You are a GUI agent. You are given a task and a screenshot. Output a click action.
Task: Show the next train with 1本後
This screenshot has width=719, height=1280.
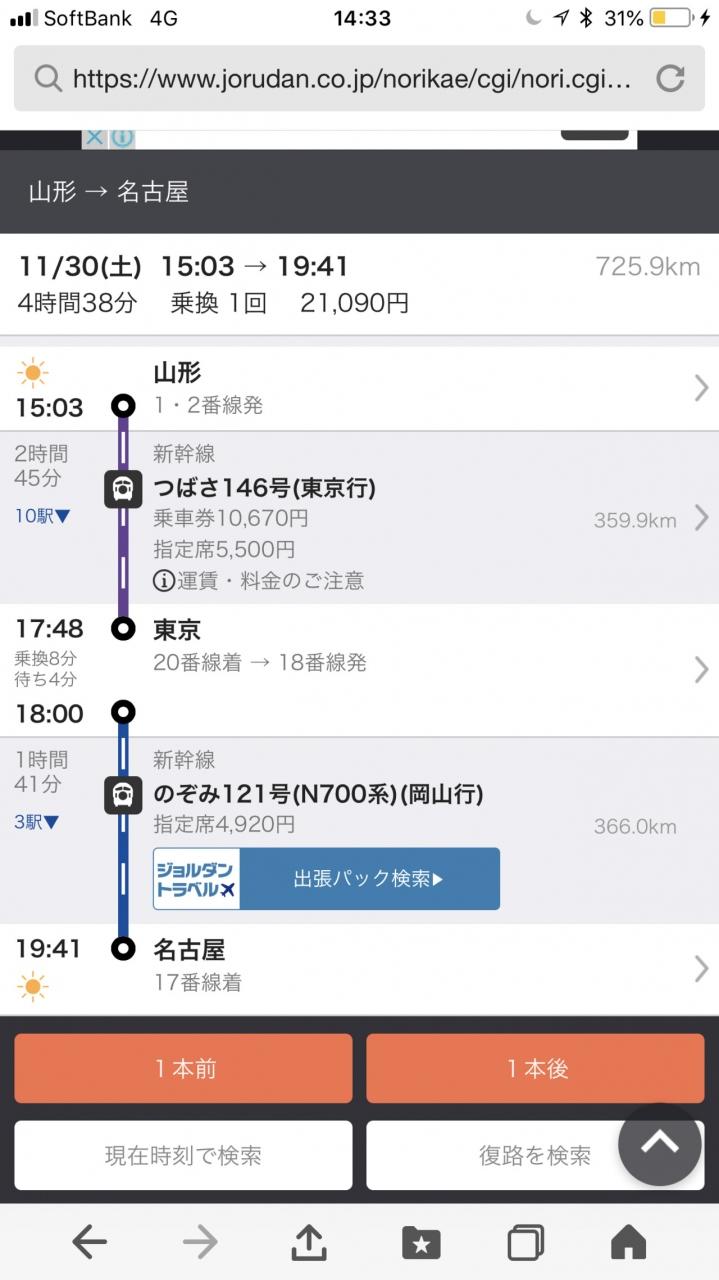pyautogui.click(x=536, y=1068)
